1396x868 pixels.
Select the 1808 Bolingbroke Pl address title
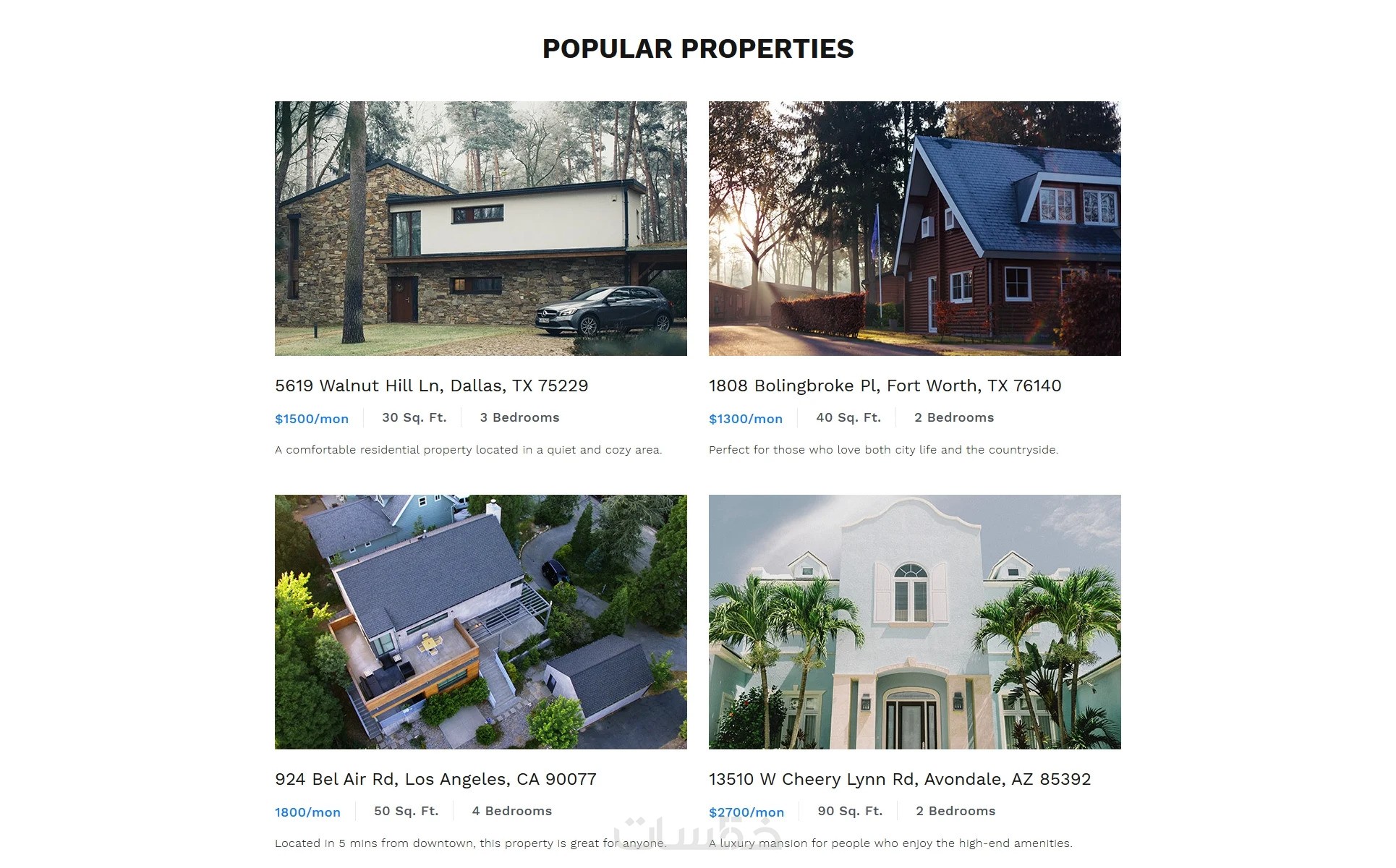pos(885,386)
